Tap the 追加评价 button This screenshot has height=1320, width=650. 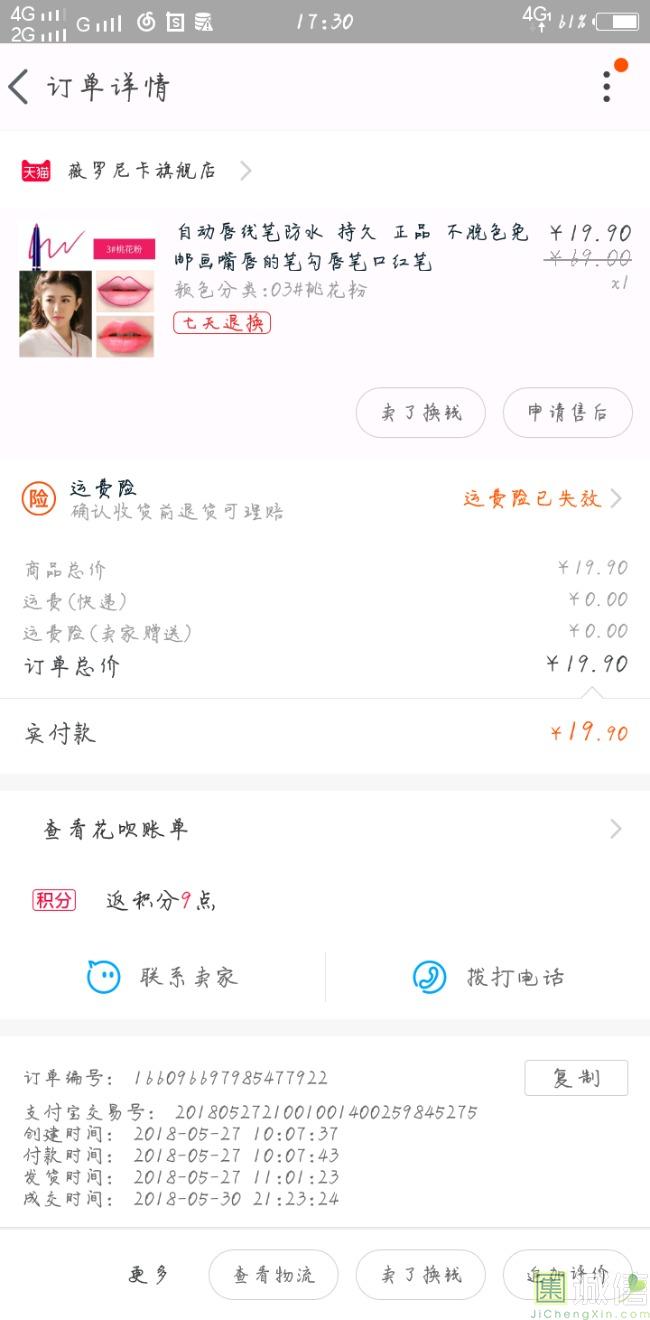(x=567, y=1275)
